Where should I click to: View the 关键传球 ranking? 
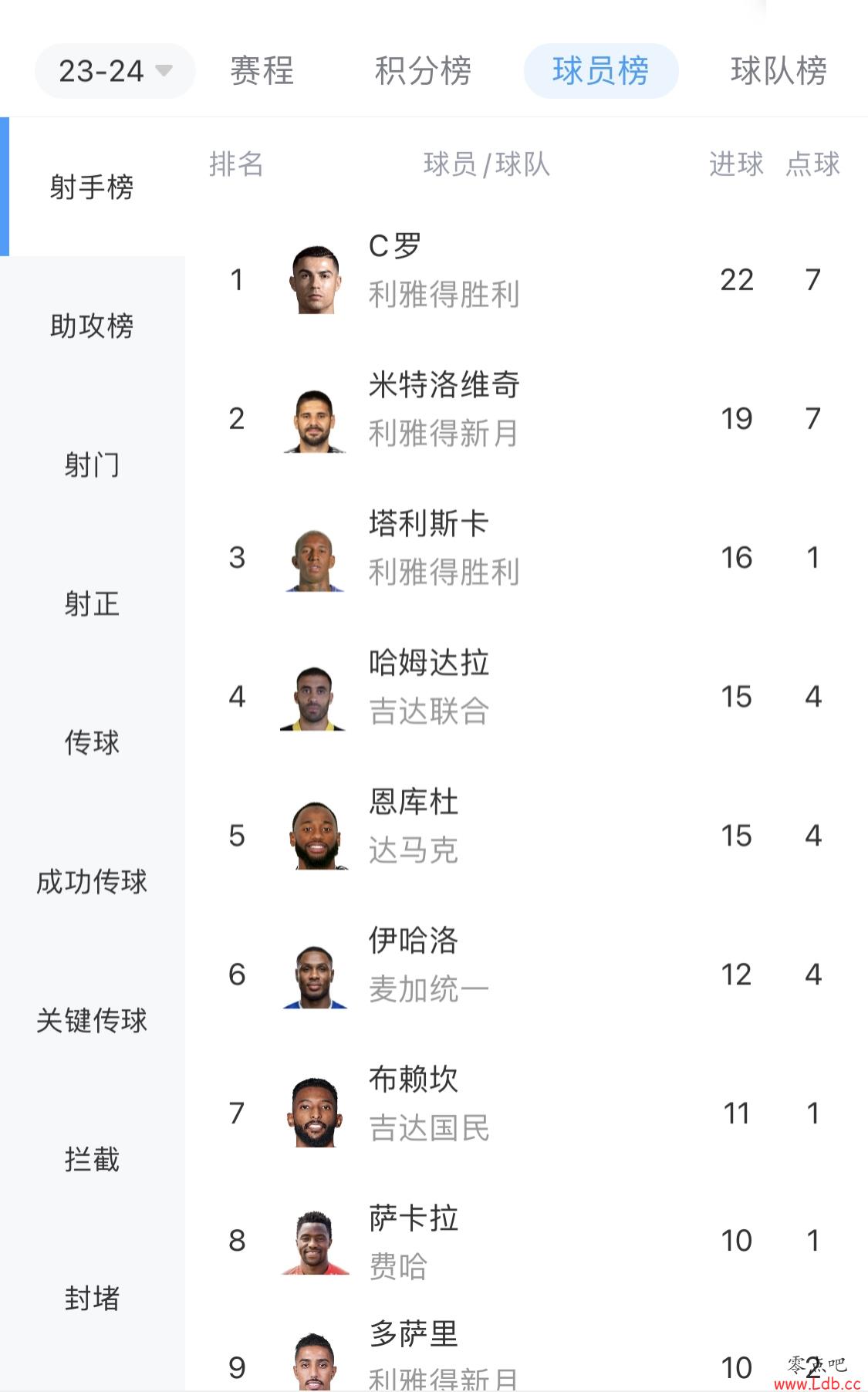click(x=93, y=1020)
